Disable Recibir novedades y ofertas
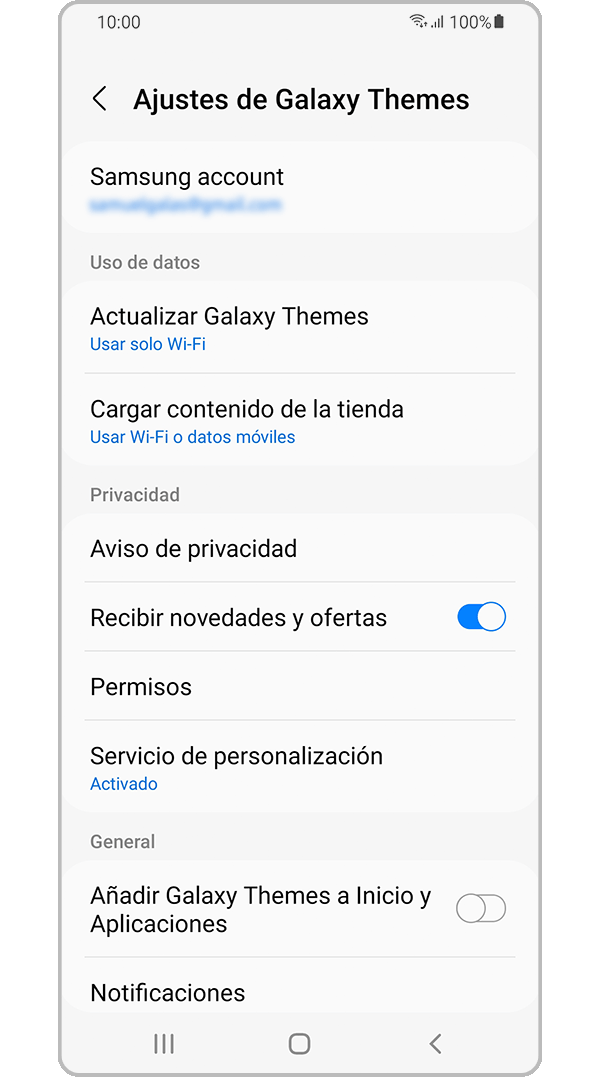600x1077 pixels. tap(481, 617)
